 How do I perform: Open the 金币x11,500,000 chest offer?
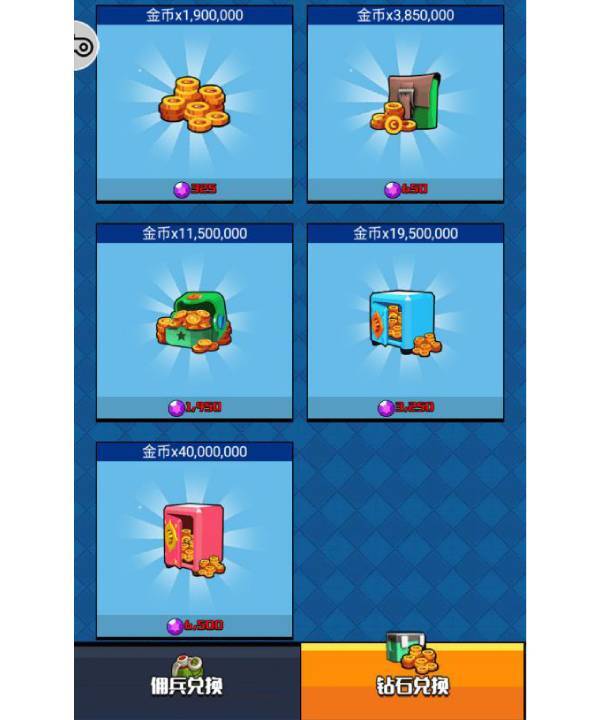[x=194, y=322]
